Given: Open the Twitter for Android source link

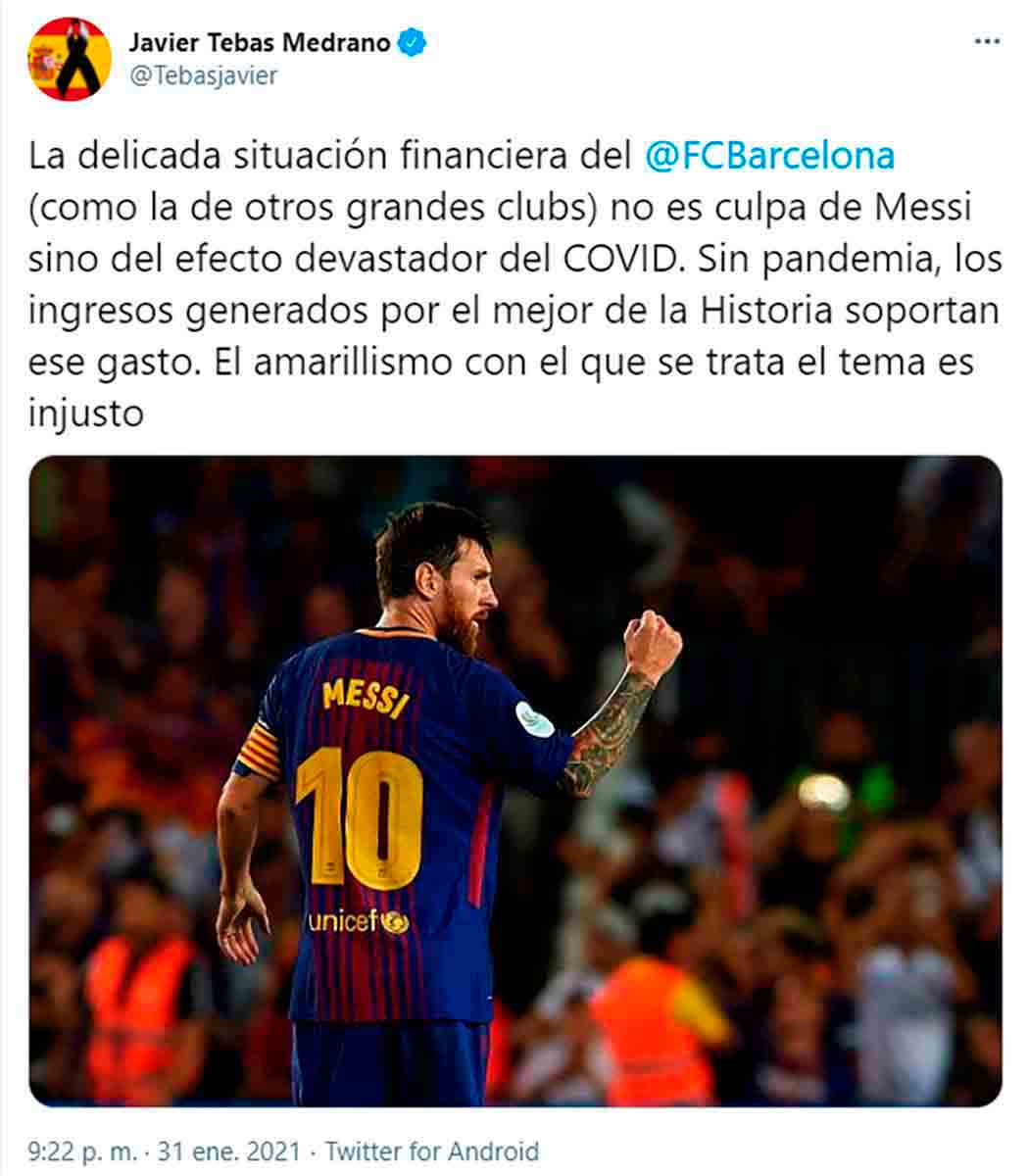Looking at the screenshot, I should (431, 1151).
